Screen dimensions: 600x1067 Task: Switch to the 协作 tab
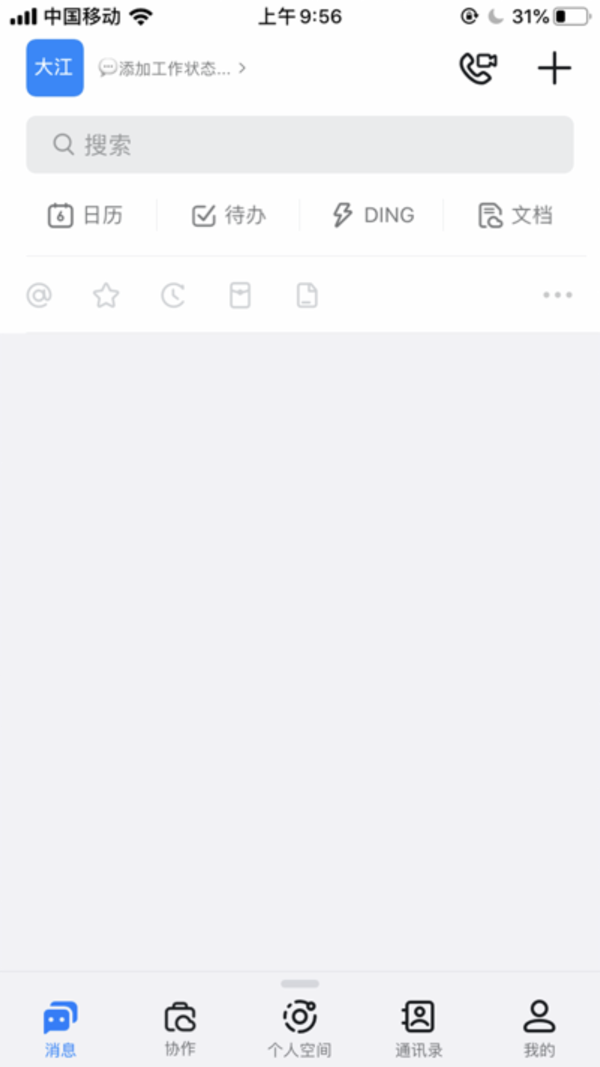point(180,1028)
